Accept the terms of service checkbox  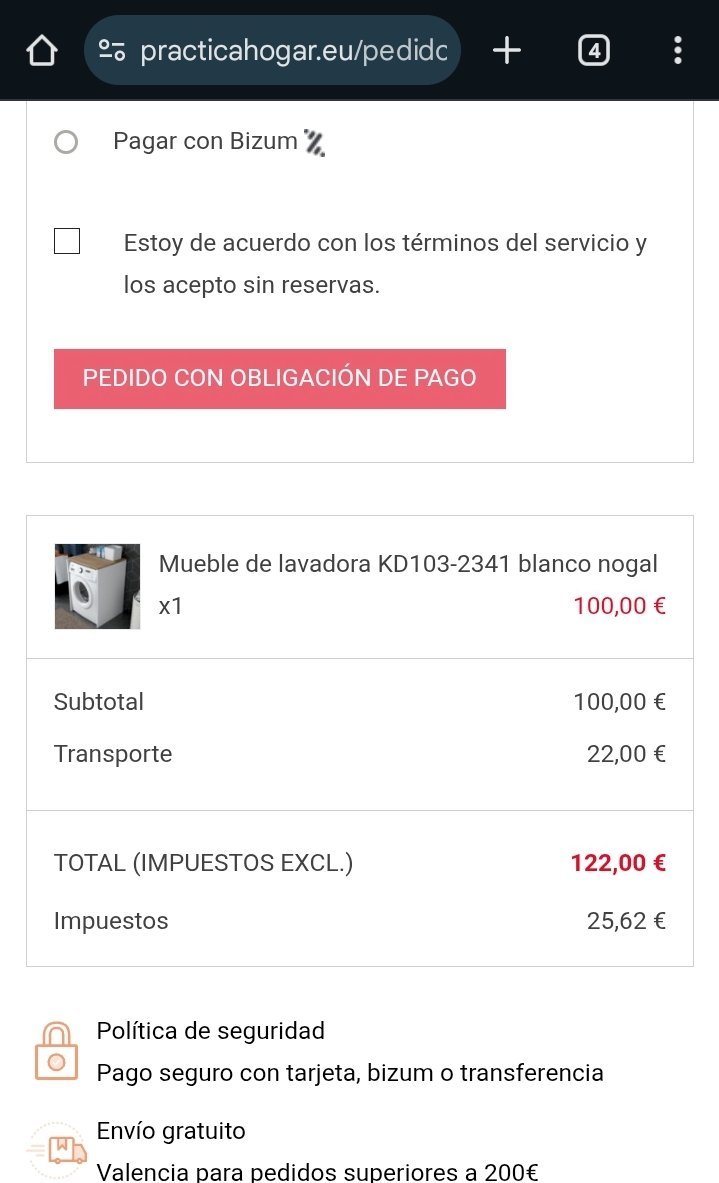click(x=67, y=242)
